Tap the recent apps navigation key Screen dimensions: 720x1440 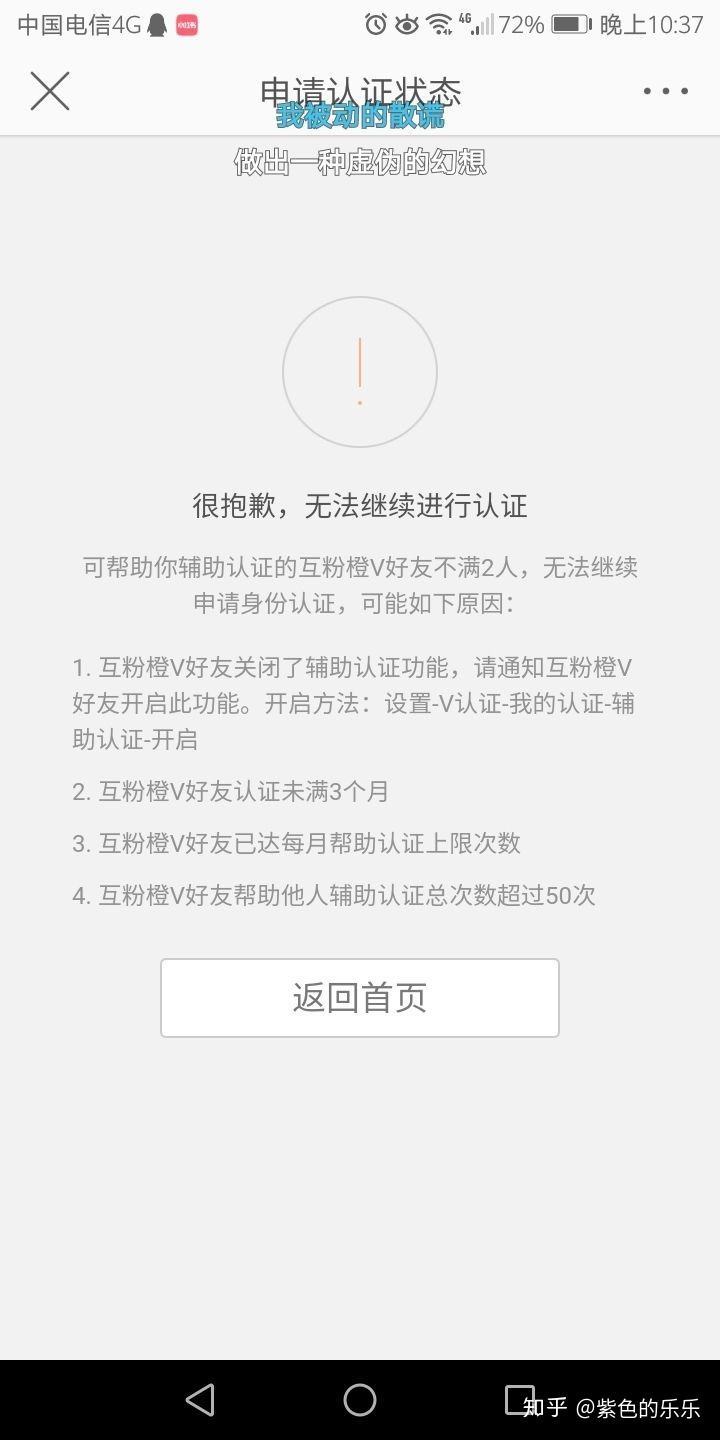518,1400
